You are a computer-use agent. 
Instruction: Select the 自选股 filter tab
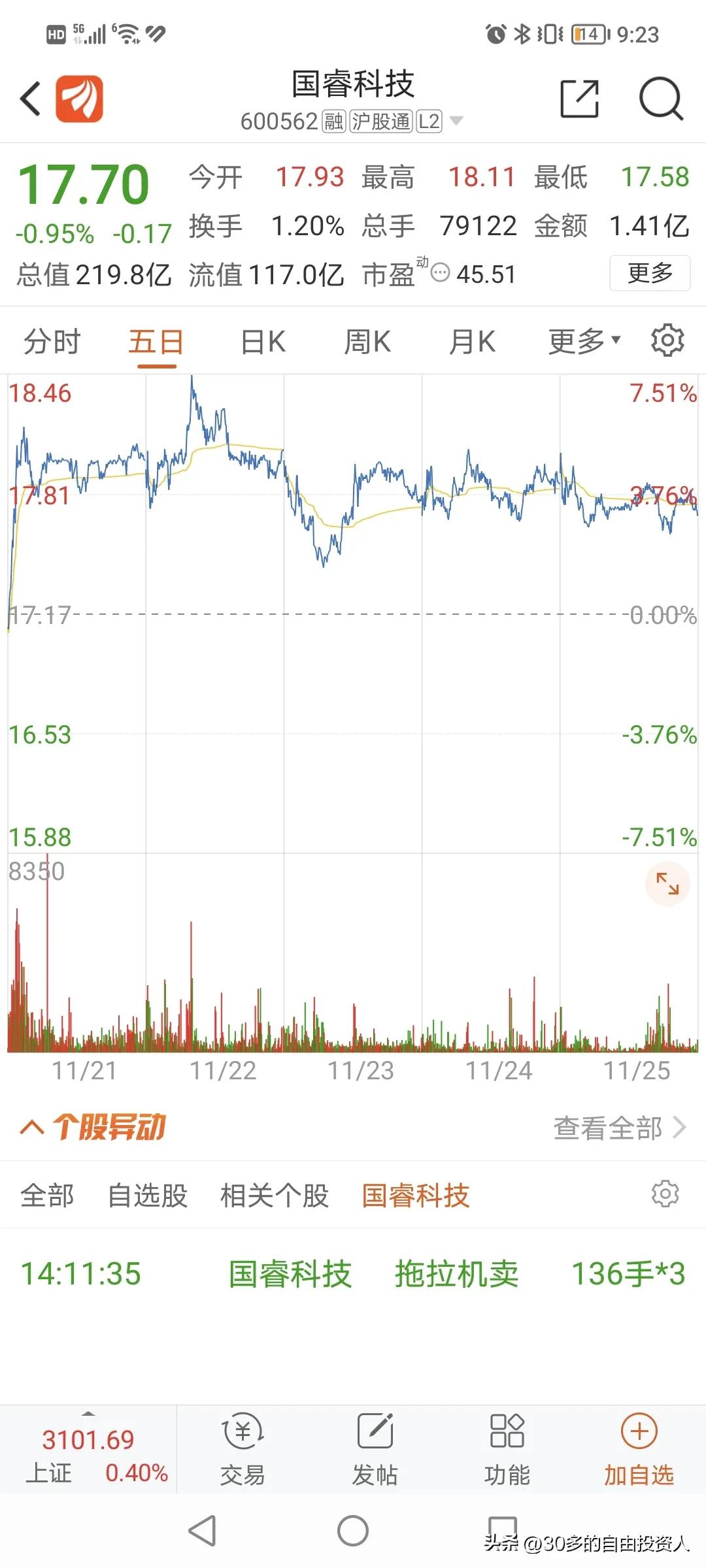tap(148, 1196)
